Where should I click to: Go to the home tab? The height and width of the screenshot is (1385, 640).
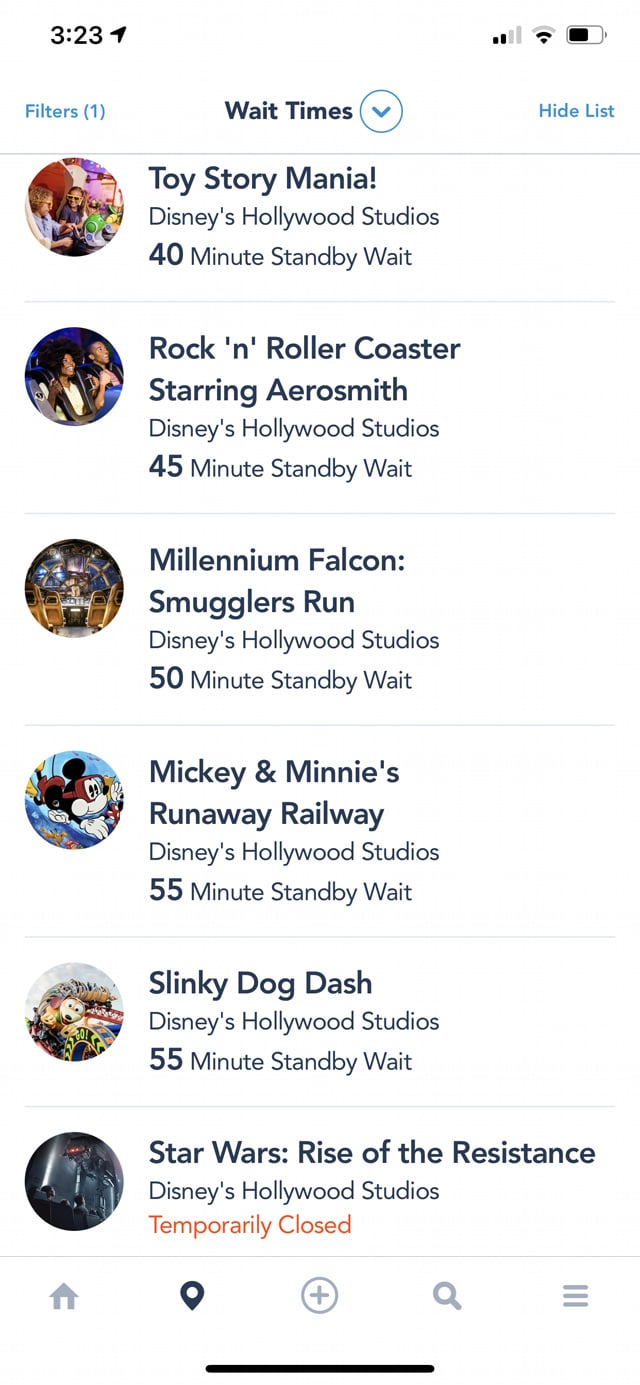tap(64, 1297)
